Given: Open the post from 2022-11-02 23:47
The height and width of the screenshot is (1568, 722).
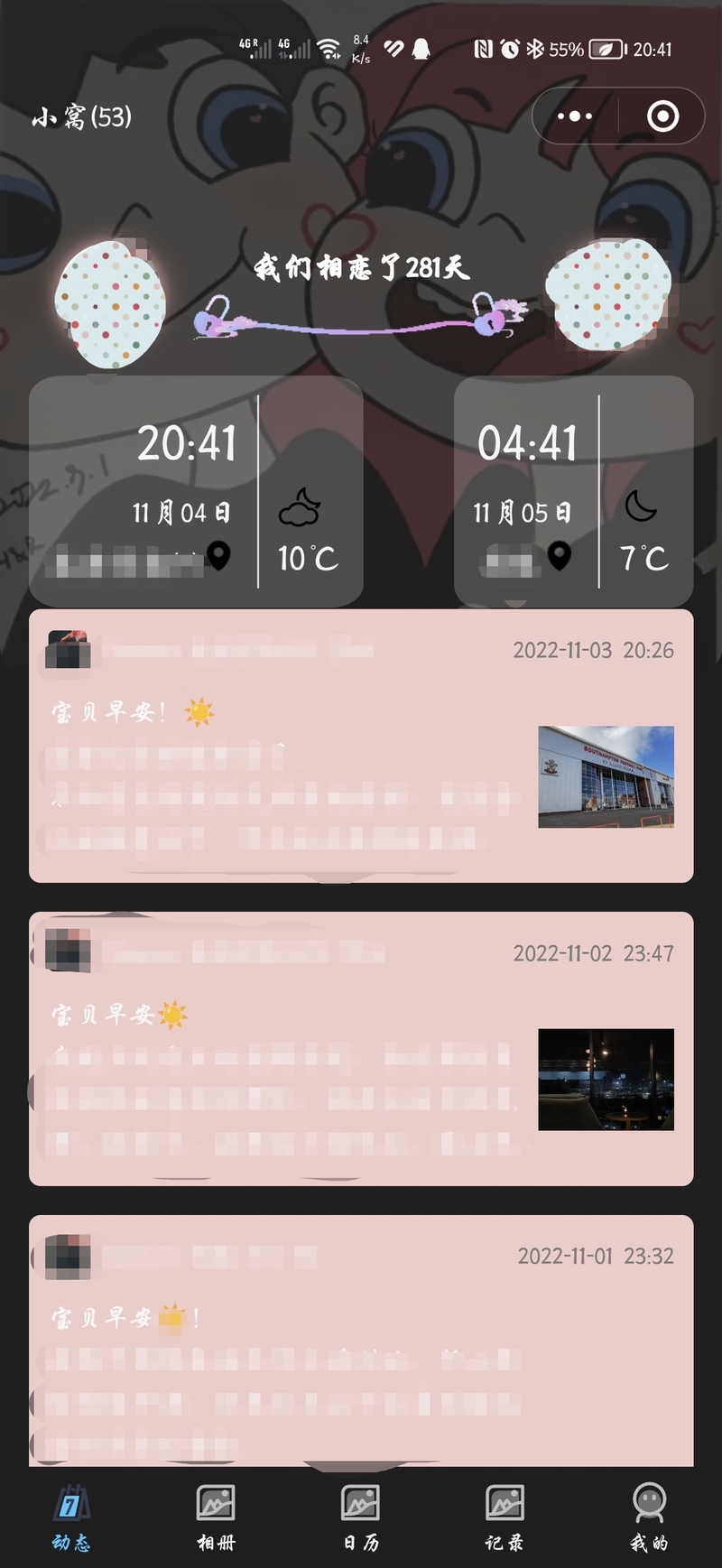Looking at the screenshot, I should 361,1049.
